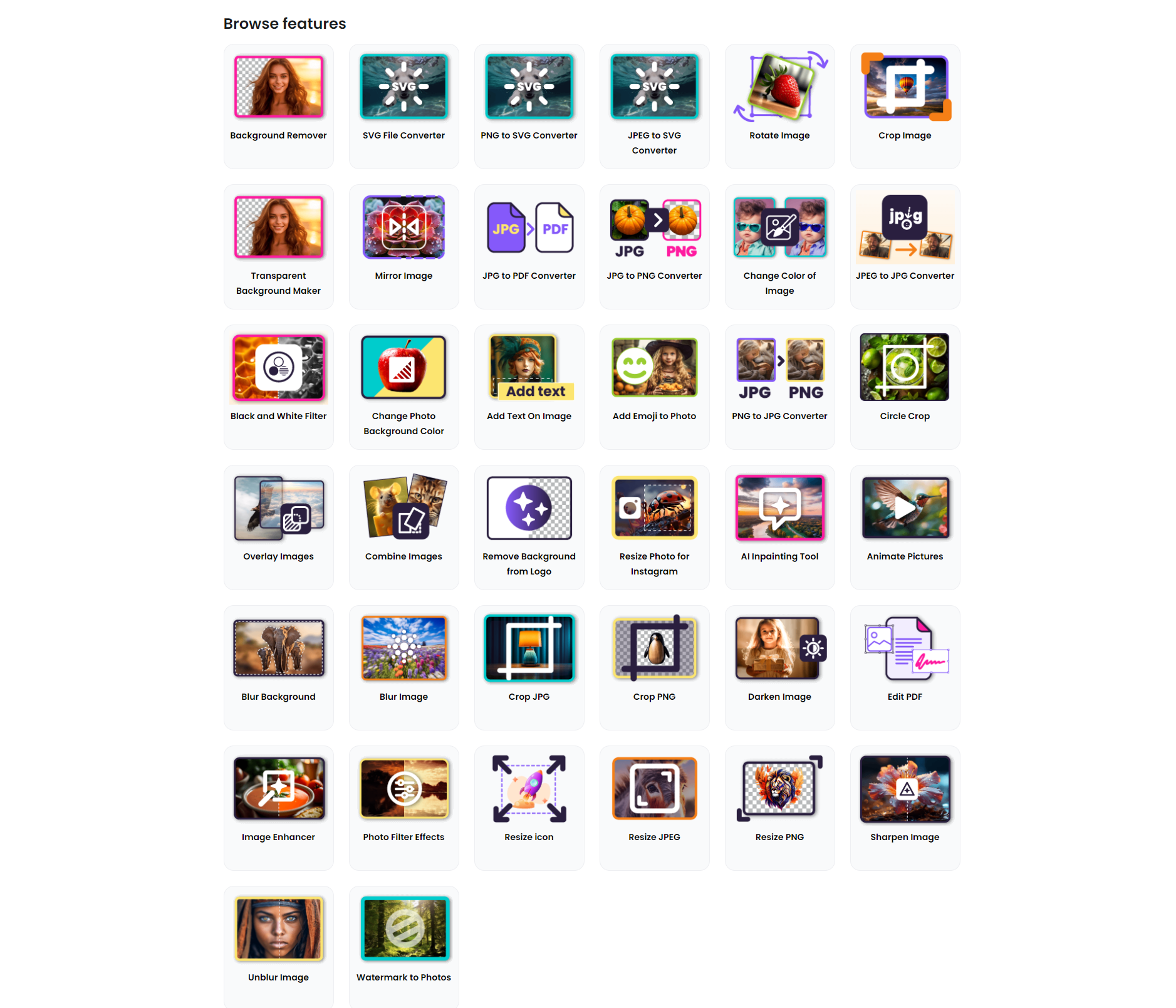
Task: Launch the Mirror Image feature
Action: click(x=403, y=246)
